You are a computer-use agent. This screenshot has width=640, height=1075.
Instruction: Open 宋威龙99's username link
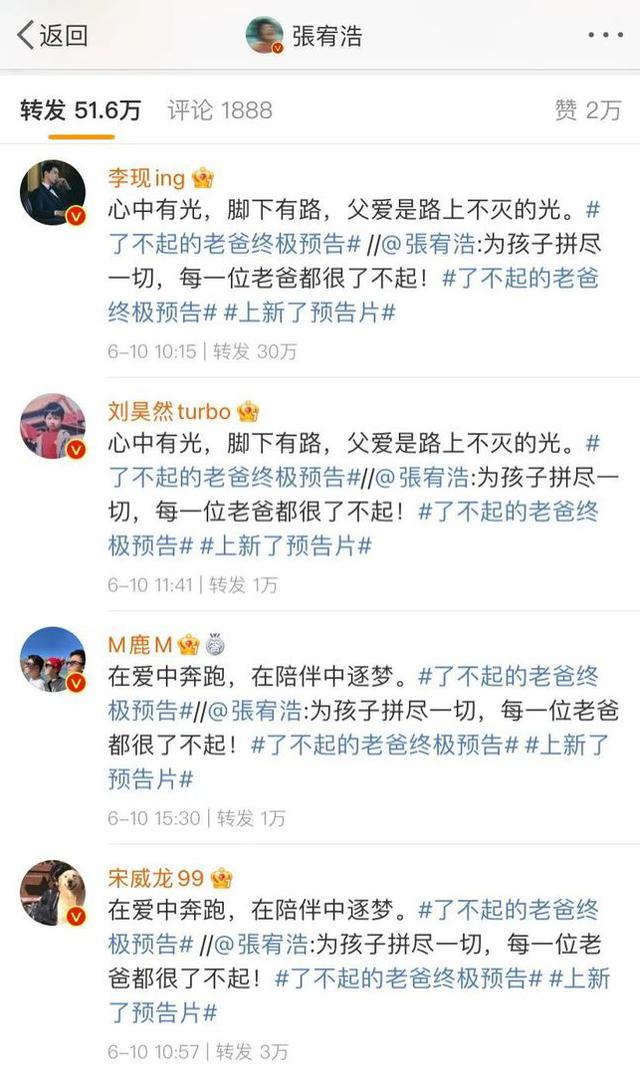pyautogui.click(x=156, y=878)
